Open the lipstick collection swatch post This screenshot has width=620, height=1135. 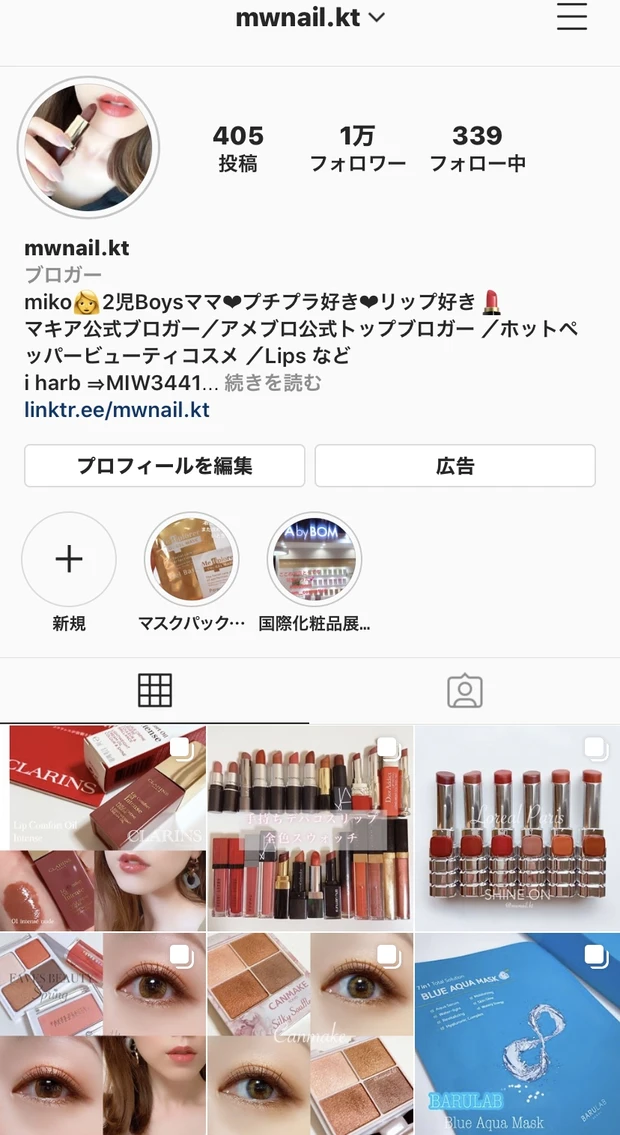[310, 828]
